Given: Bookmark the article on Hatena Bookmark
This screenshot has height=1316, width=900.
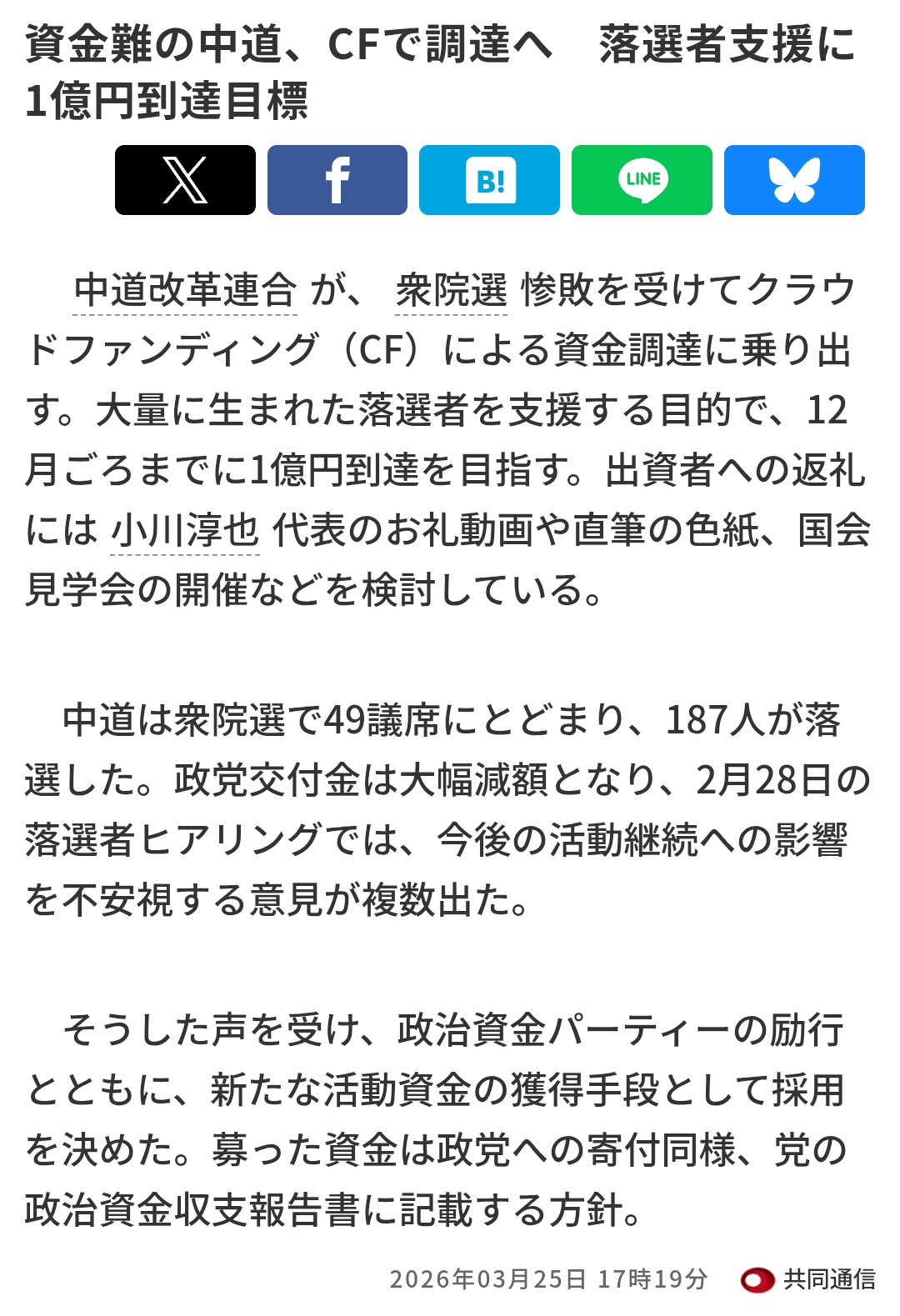Looking at the screenshot, I should click(x=489, y=180).
